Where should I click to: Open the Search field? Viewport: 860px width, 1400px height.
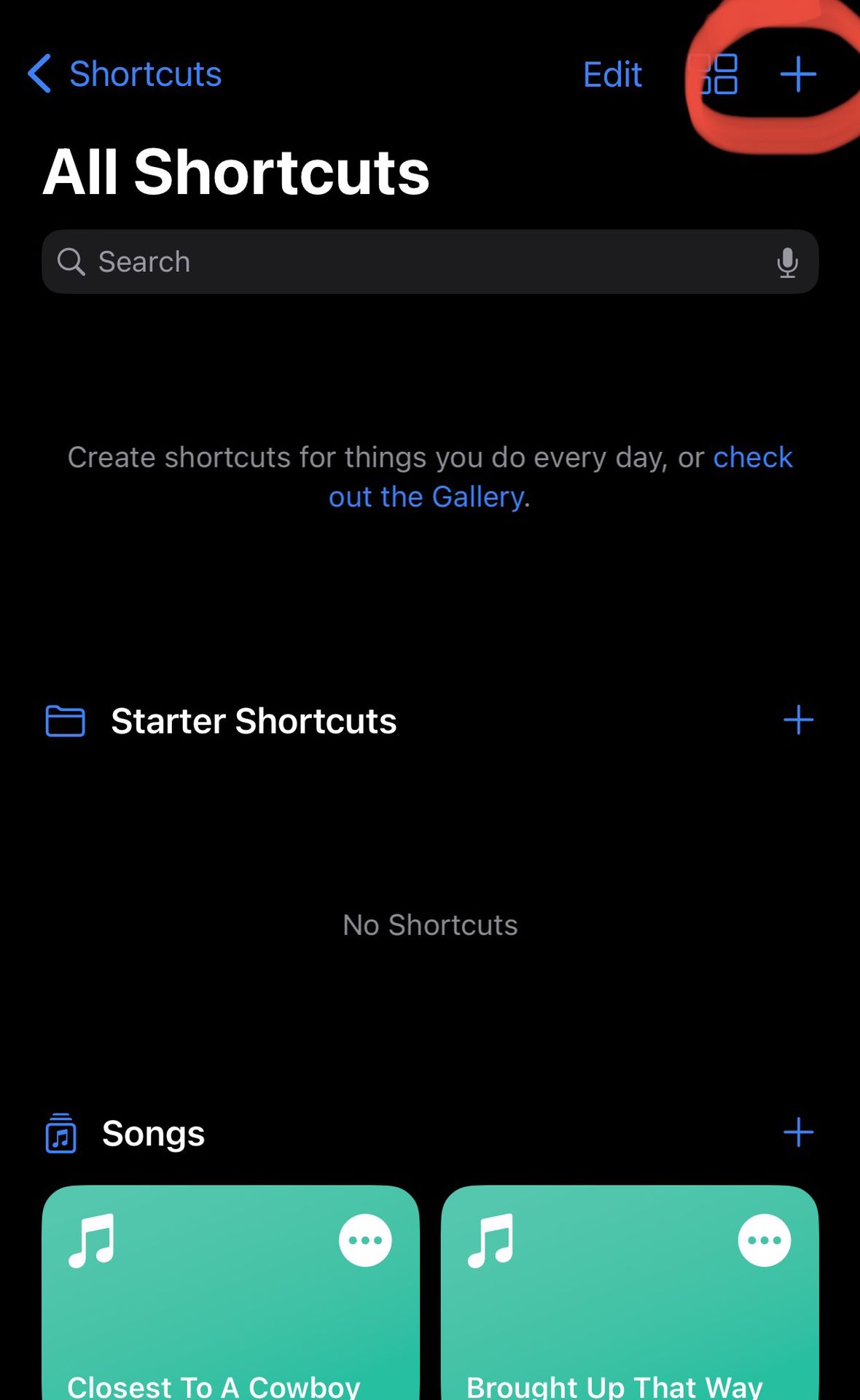coord(430,262)
